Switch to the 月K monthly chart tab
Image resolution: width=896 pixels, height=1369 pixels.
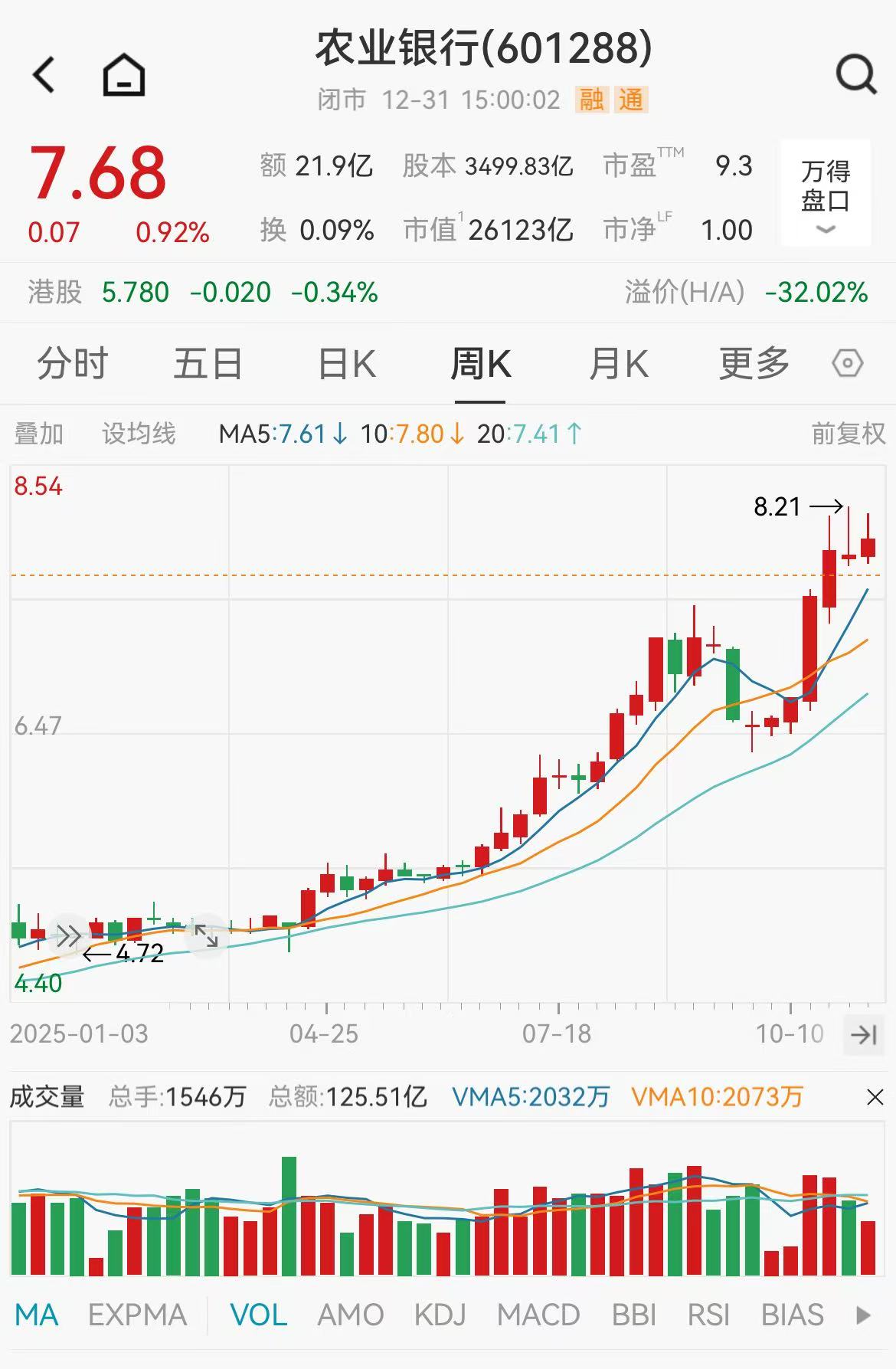[x=620, y=365]
